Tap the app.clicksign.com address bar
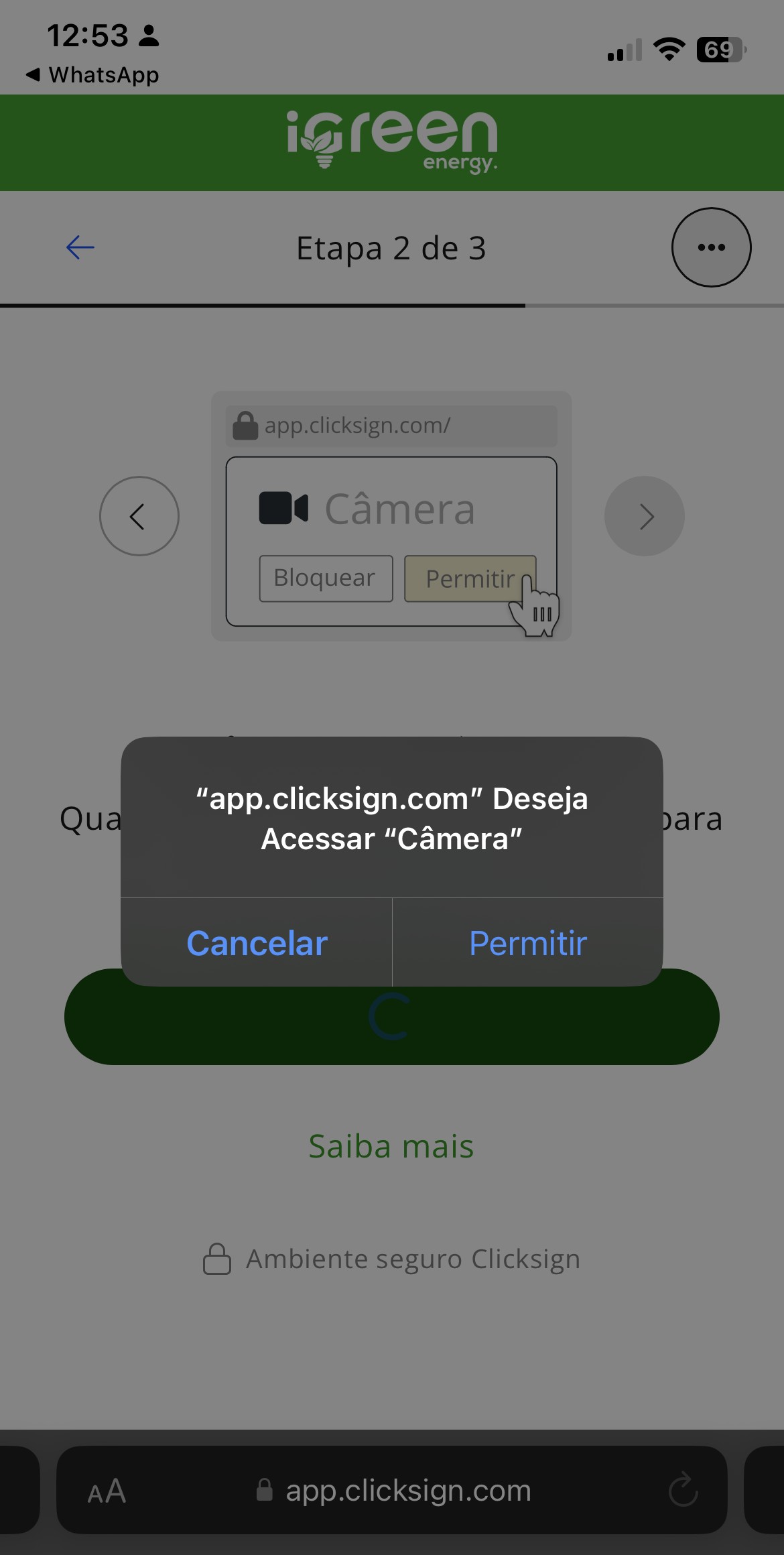This screenshot has height=1555, width=784. tap(395, 1491)
